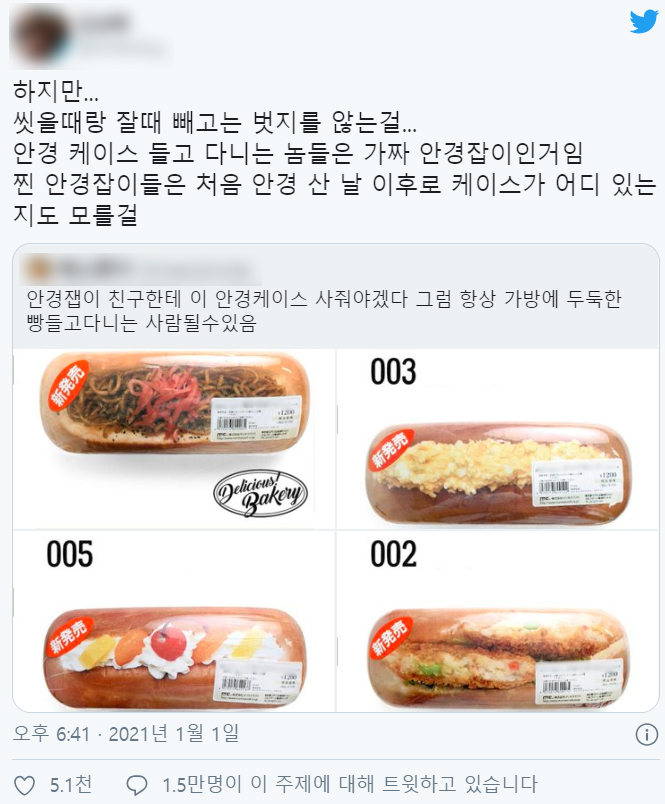View the photo labeled 005
This screenshot has width=665, height=804.
(x=173, y=620)
